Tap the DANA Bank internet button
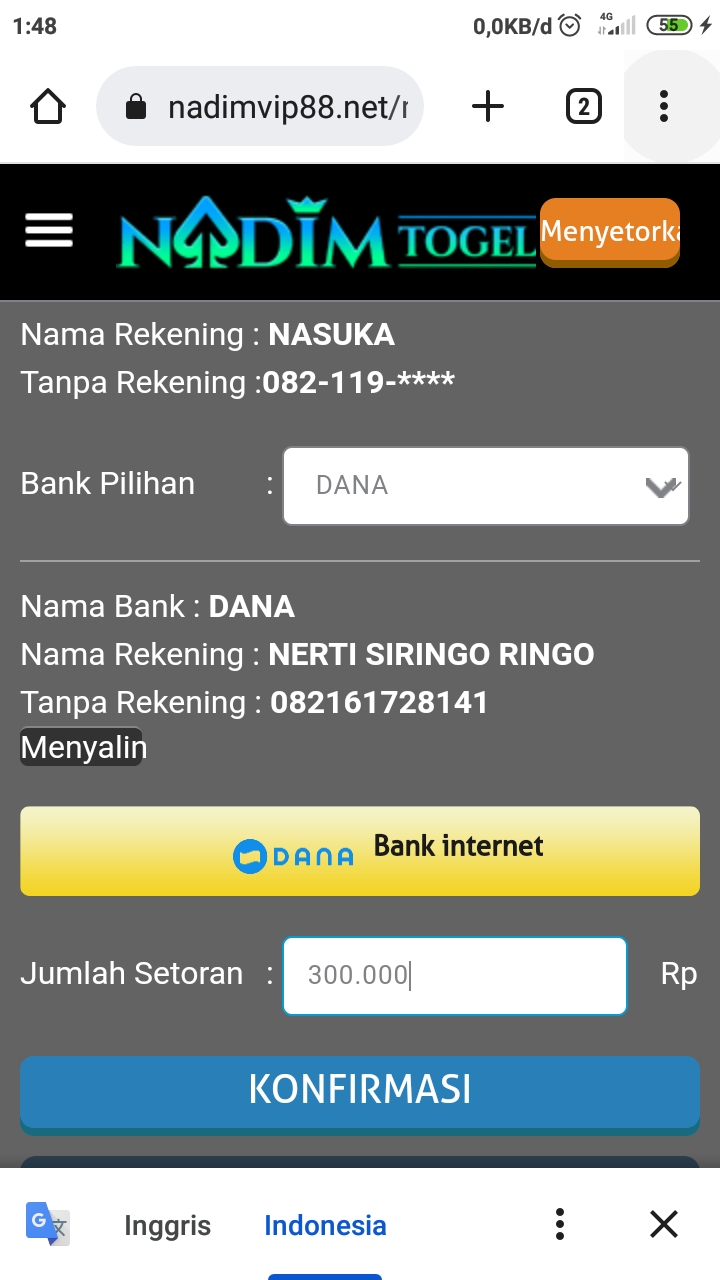Screen dimensions: 720x1280 pyautogui.click(x=360, y=851)
